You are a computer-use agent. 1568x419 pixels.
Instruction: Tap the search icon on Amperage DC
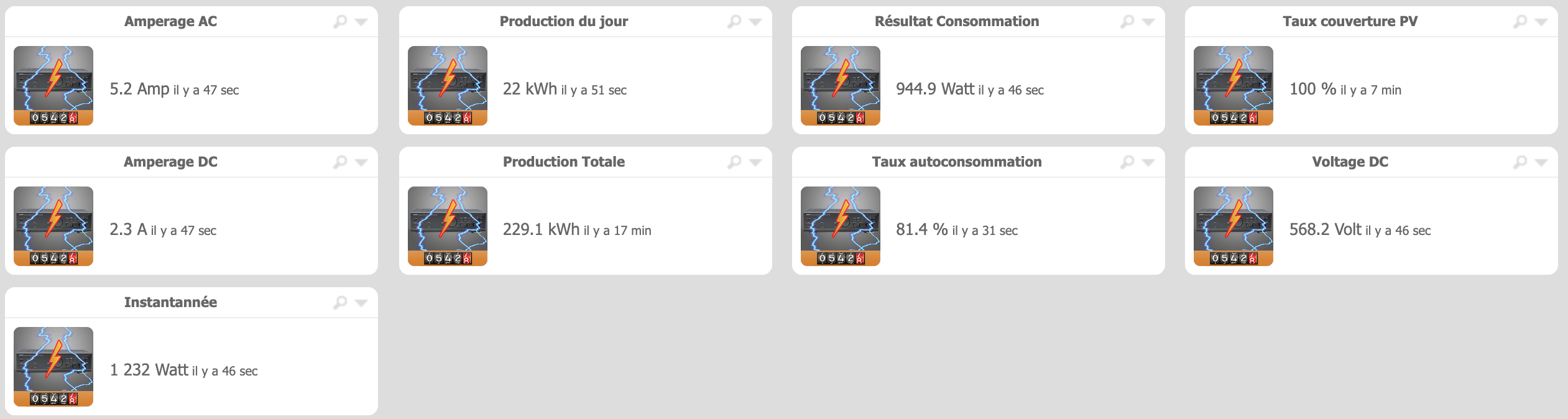coord(340,162)
